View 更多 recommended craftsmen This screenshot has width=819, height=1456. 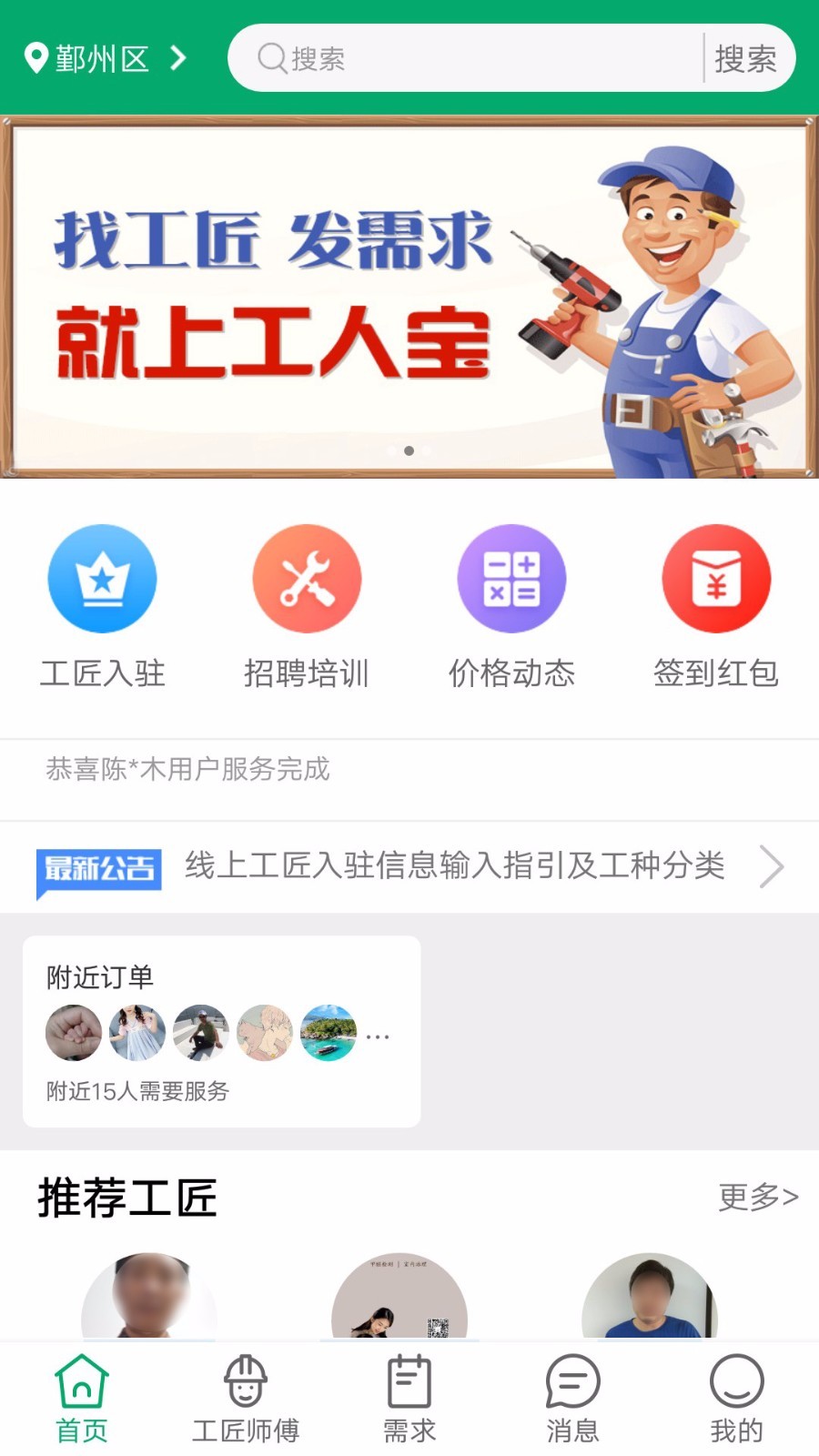click(758, 1197)
